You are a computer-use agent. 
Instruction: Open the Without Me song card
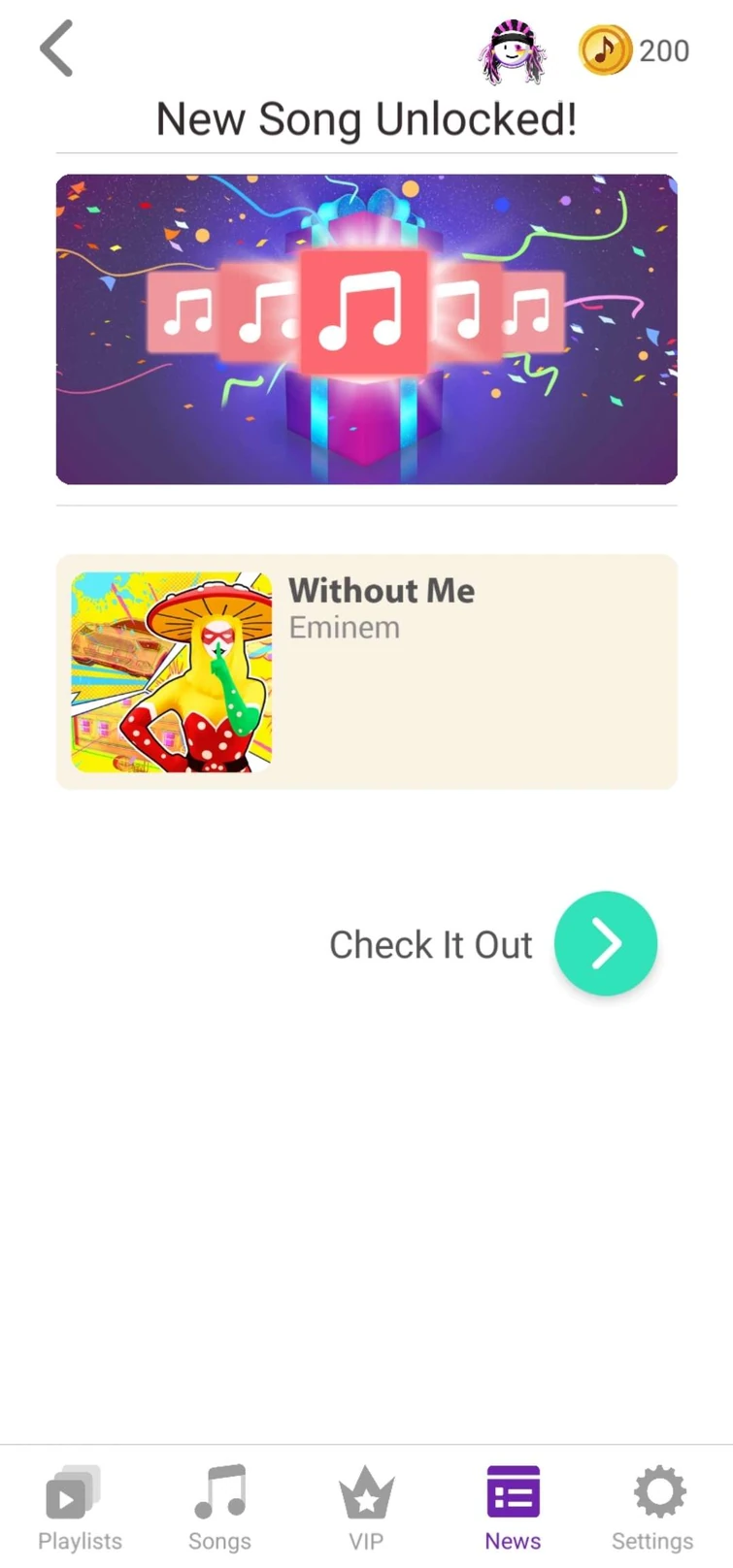[366, 670]
